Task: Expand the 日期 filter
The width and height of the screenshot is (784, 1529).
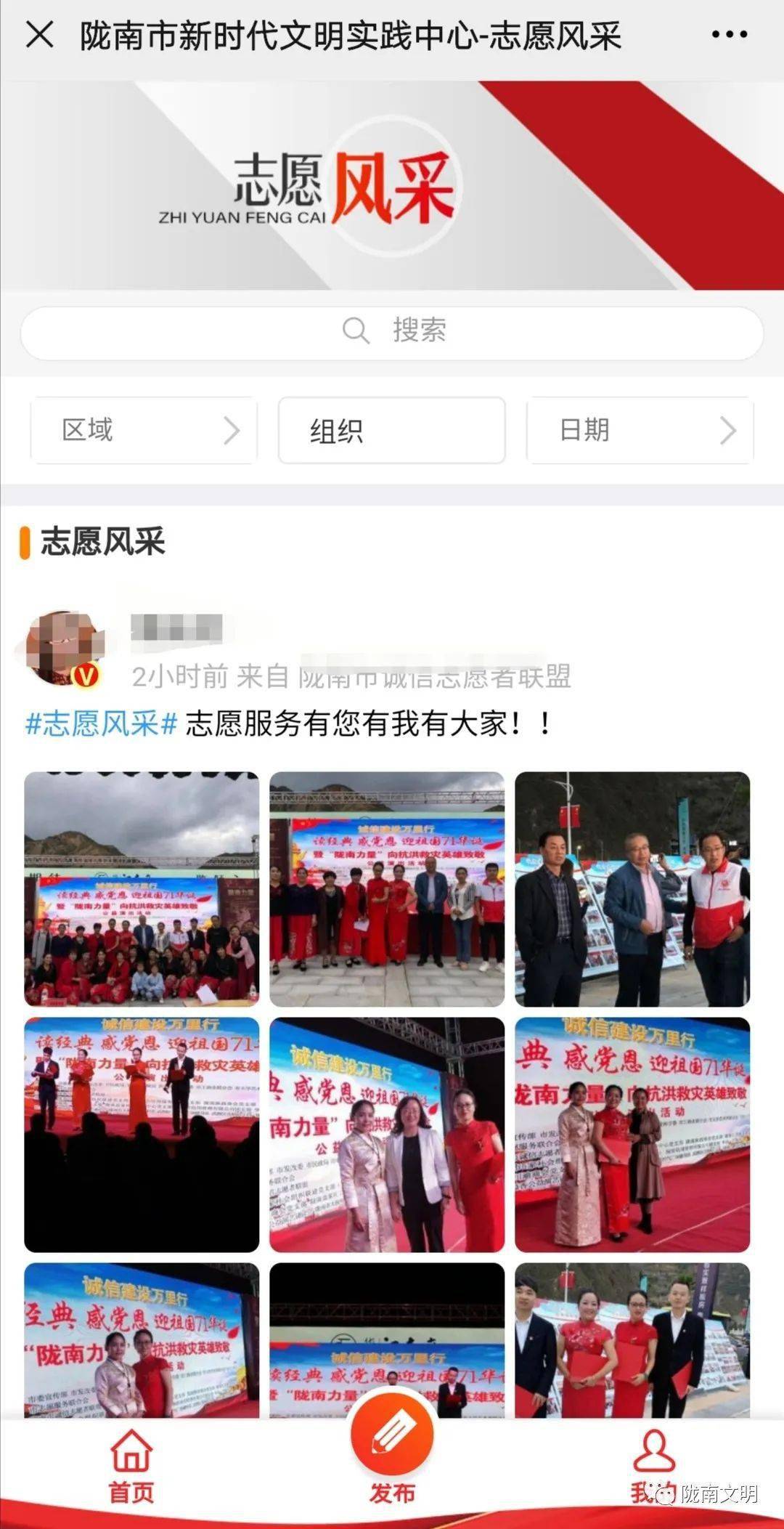Action: tap(640, 430)
